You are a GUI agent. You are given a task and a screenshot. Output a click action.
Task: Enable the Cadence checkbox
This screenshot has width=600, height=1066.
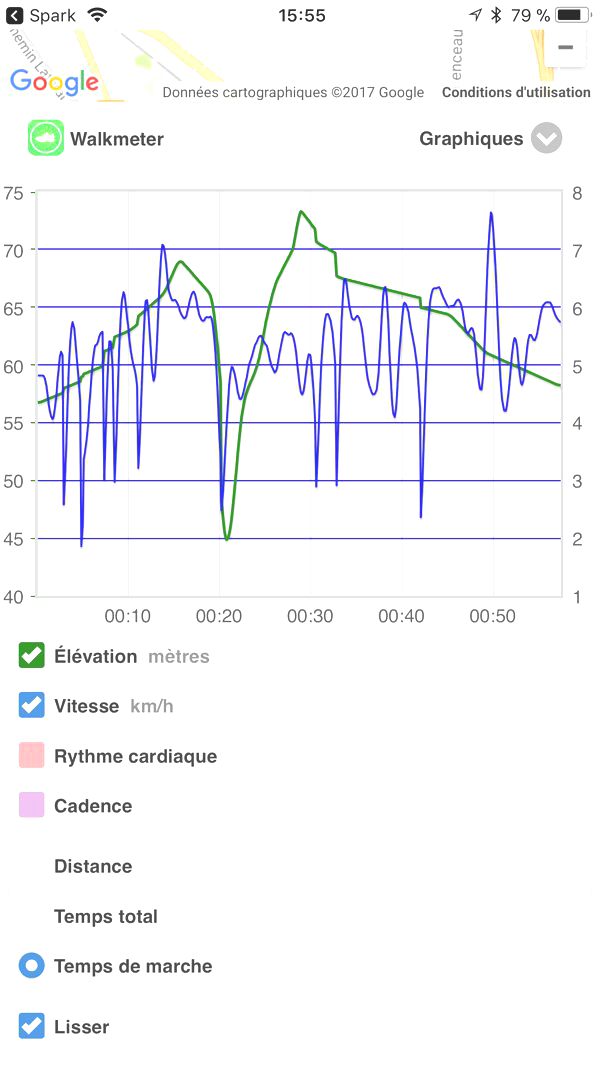[x=32, y=805]
